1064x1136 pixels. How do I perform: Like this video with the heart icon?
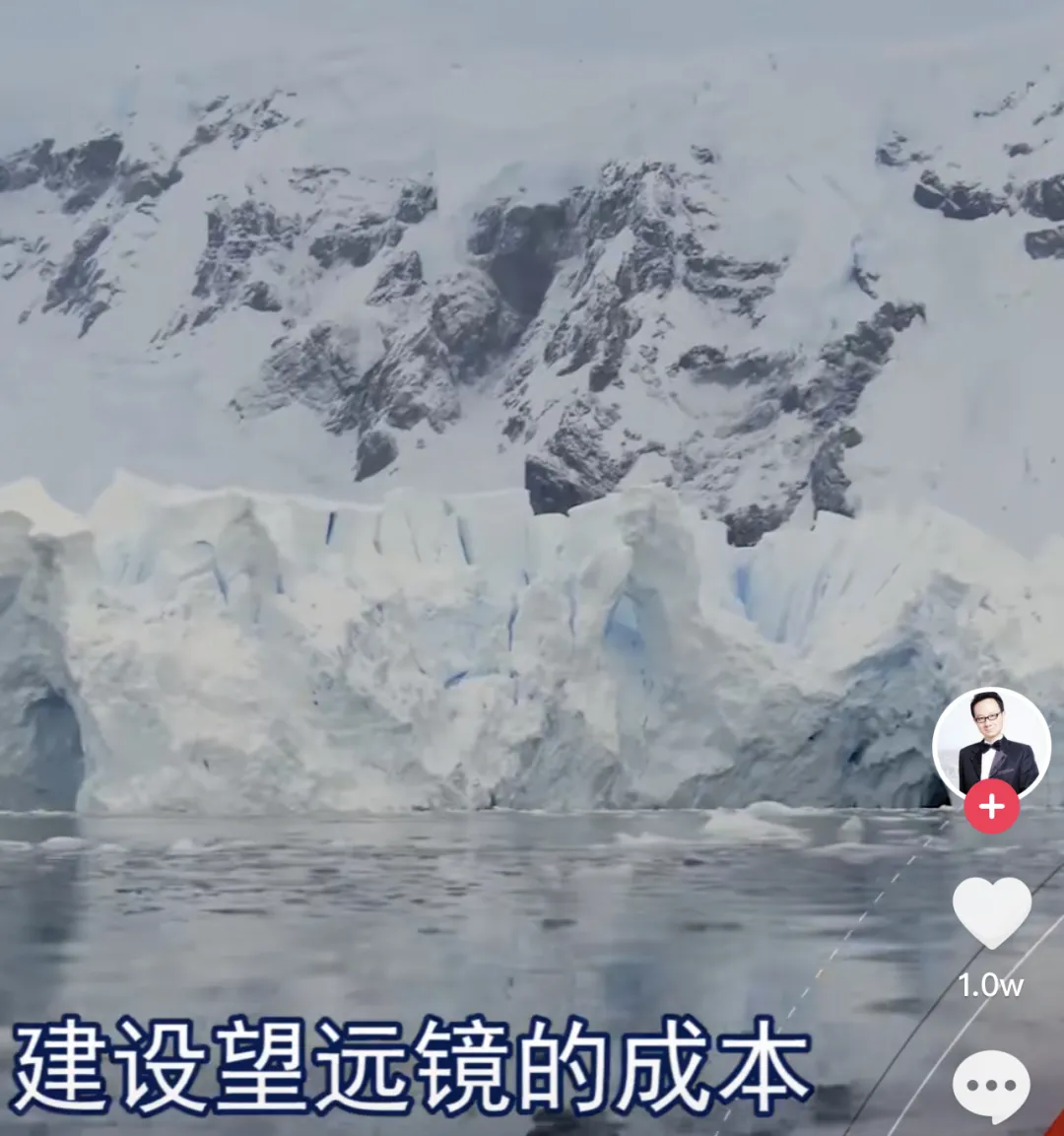[x=991, y=913]
